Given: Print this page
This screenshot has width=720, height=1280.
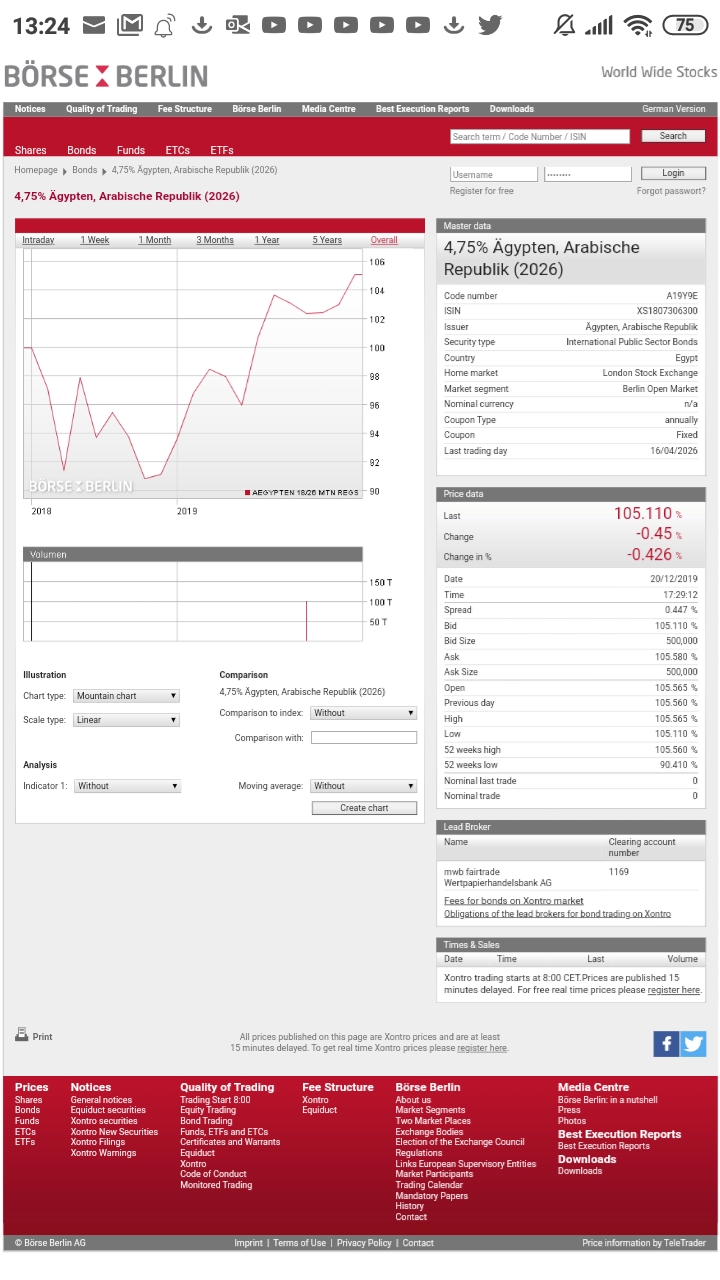Looking at the screenshot, I should (x=34, y=1036).
